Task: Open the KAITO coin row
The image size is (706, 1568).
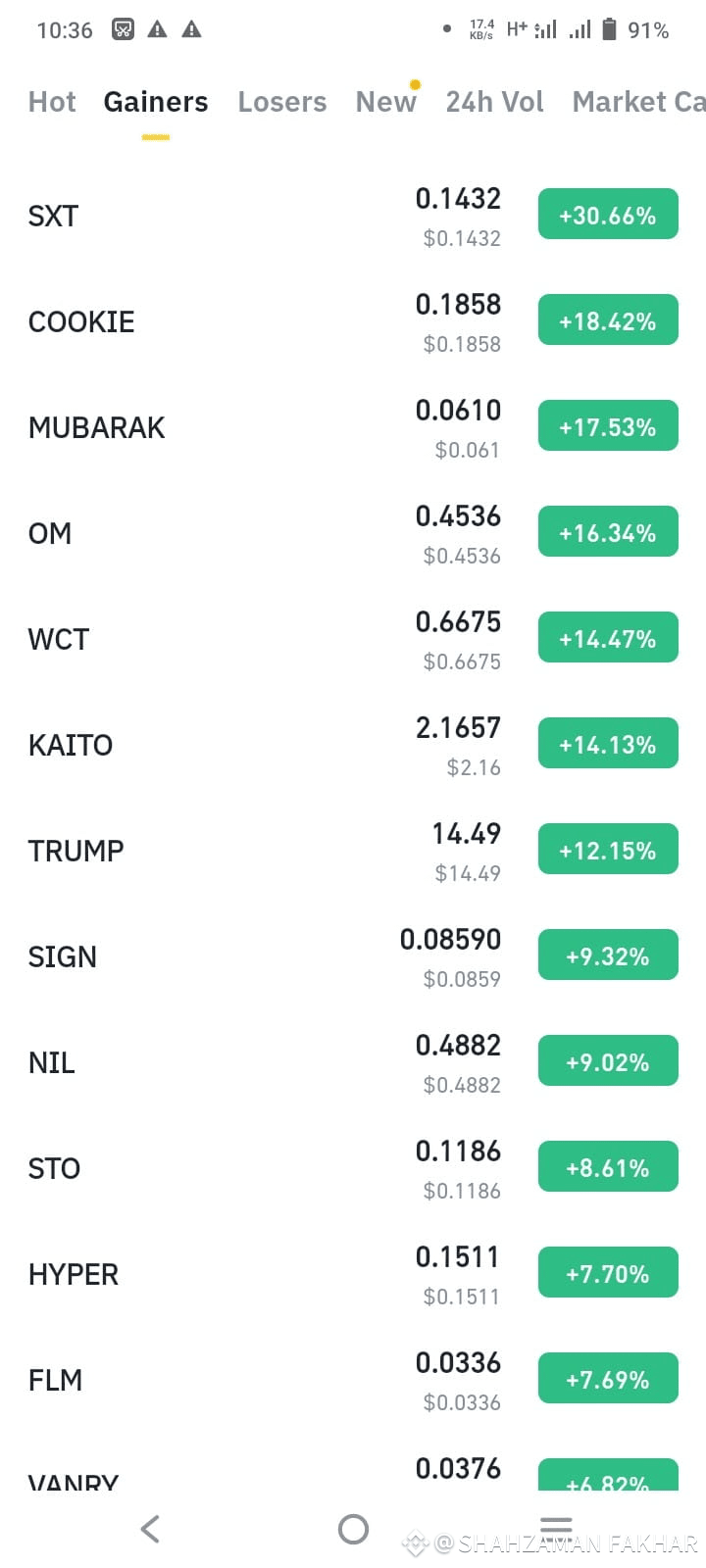Action: pos(353,745)
